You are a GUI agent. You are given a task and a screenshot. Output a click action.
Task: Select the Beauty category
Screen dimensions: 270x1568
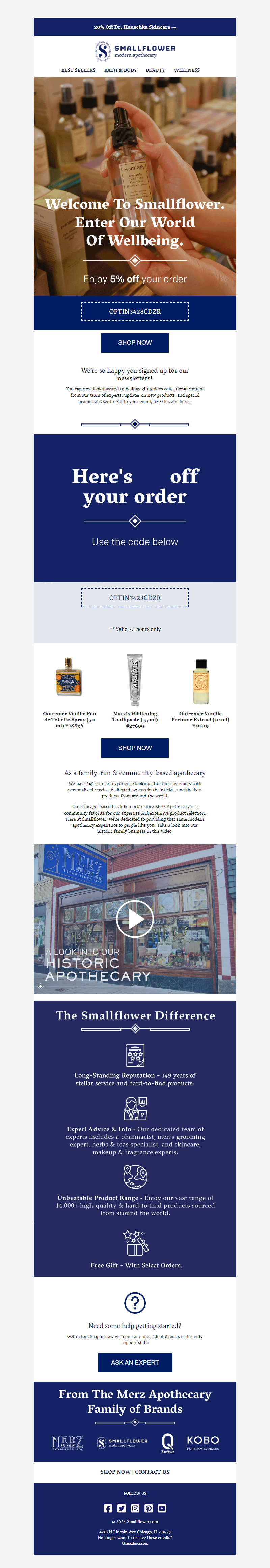[155, 70]
